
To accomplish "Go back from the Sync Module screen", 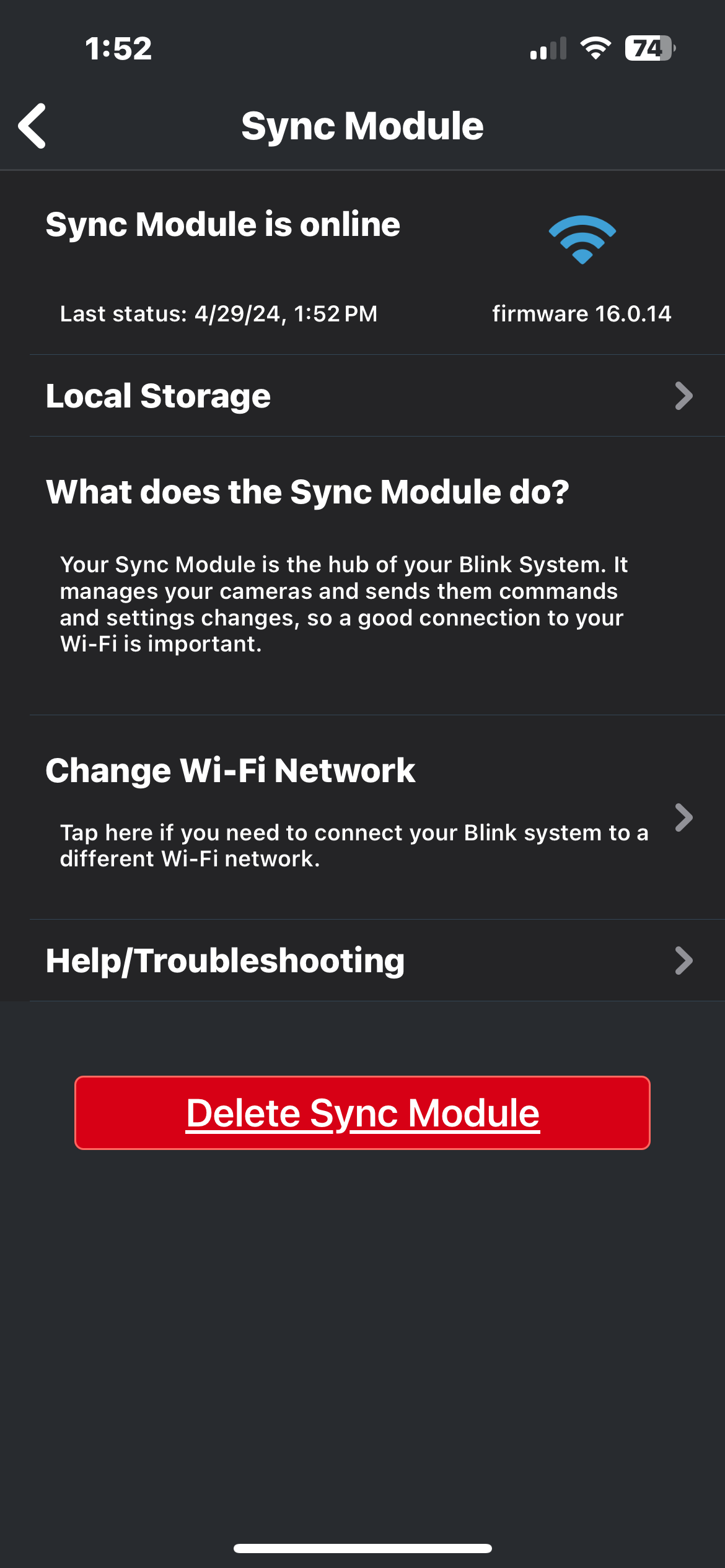I will point(32,126).
